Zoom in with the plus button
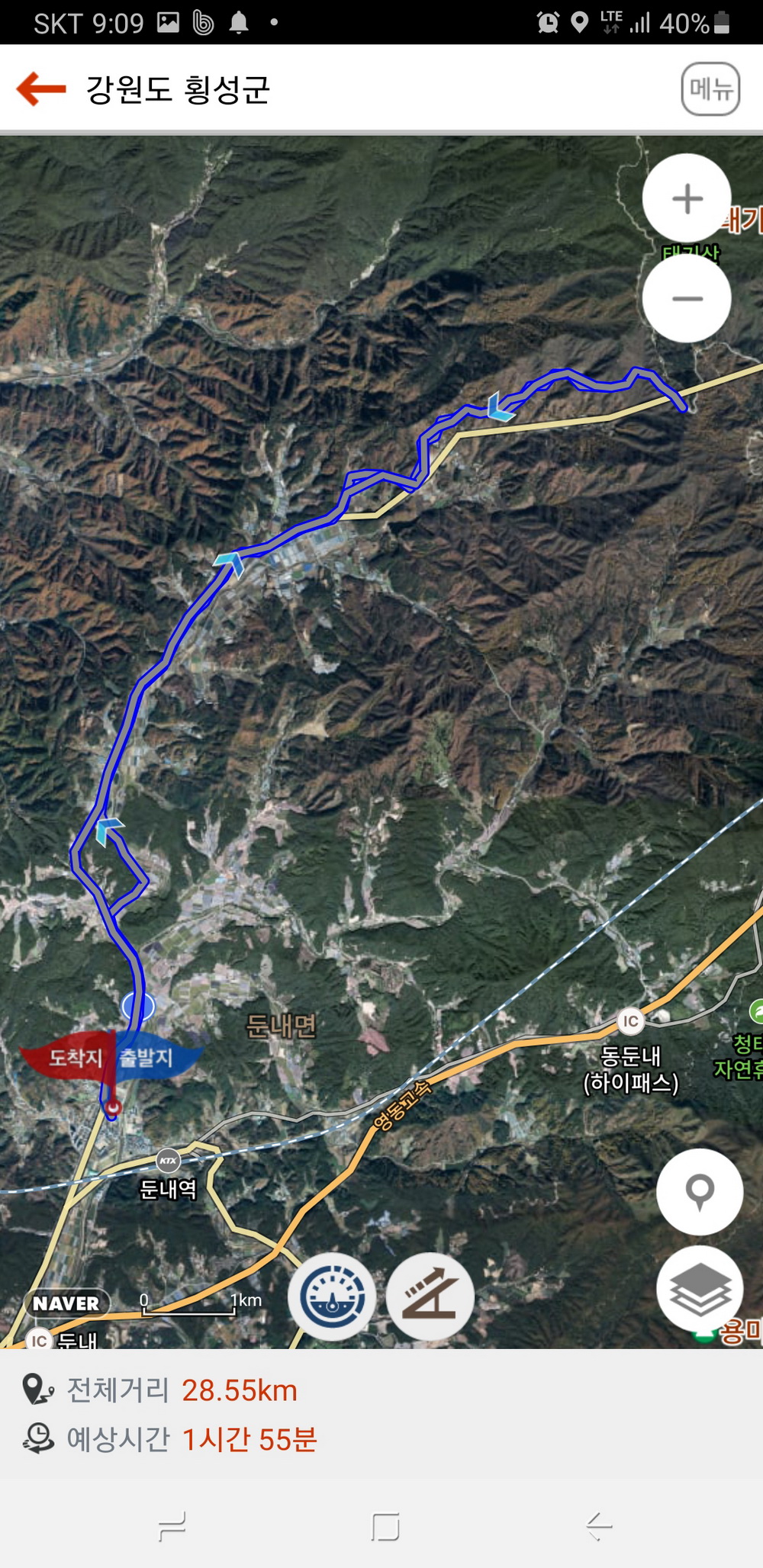This screenshot has height=1568, width=763. click(x=687, y=199)
